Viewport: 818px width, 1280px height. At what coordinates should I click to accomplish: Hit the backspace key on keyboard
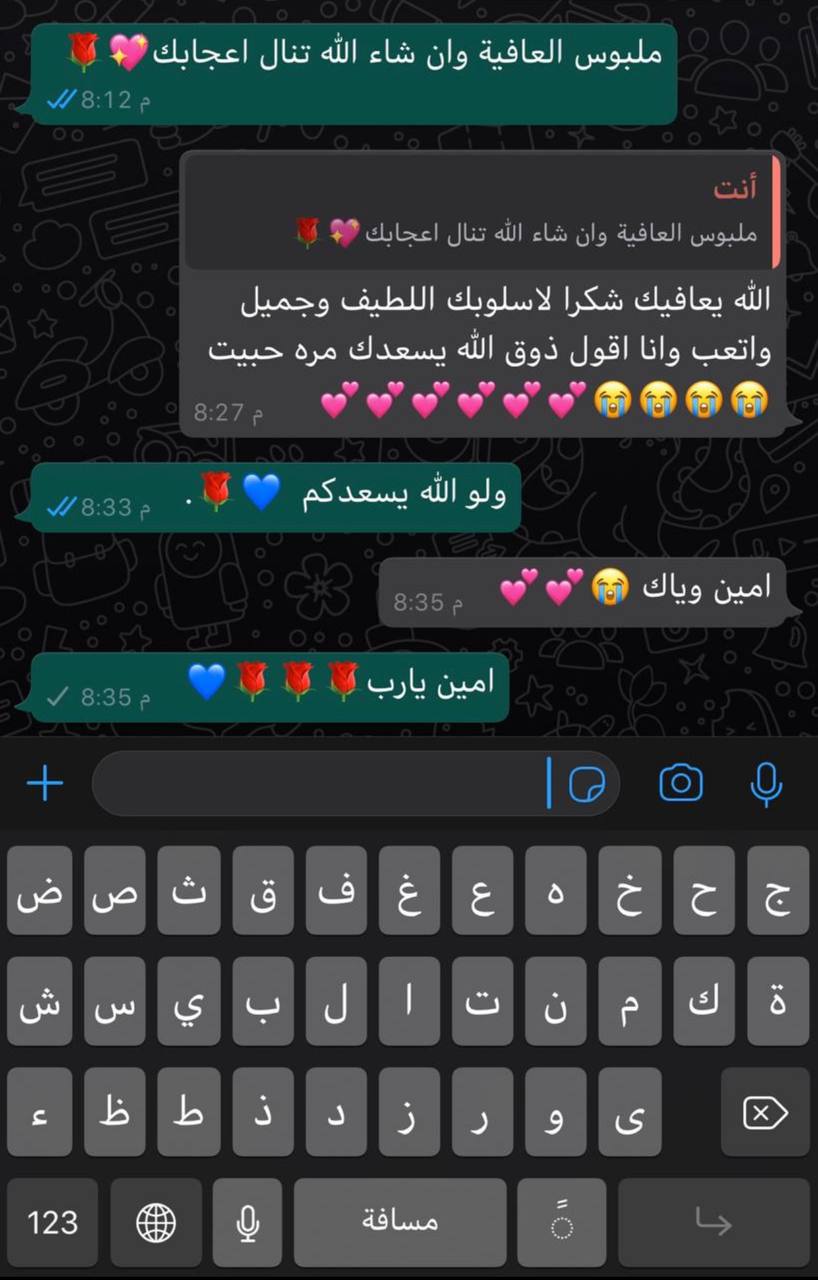click(765, 1112)
